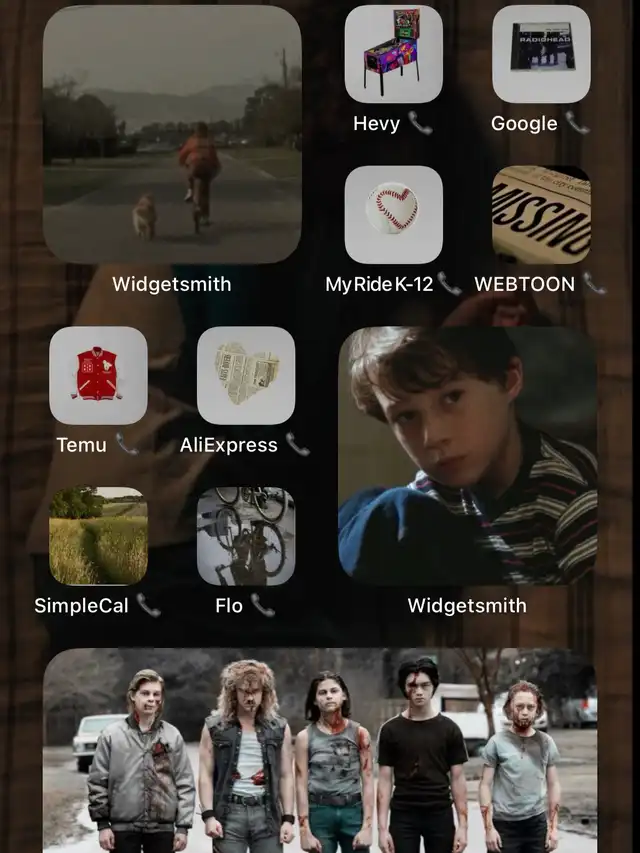
Task: Launch the Google app
Action: 541,54
